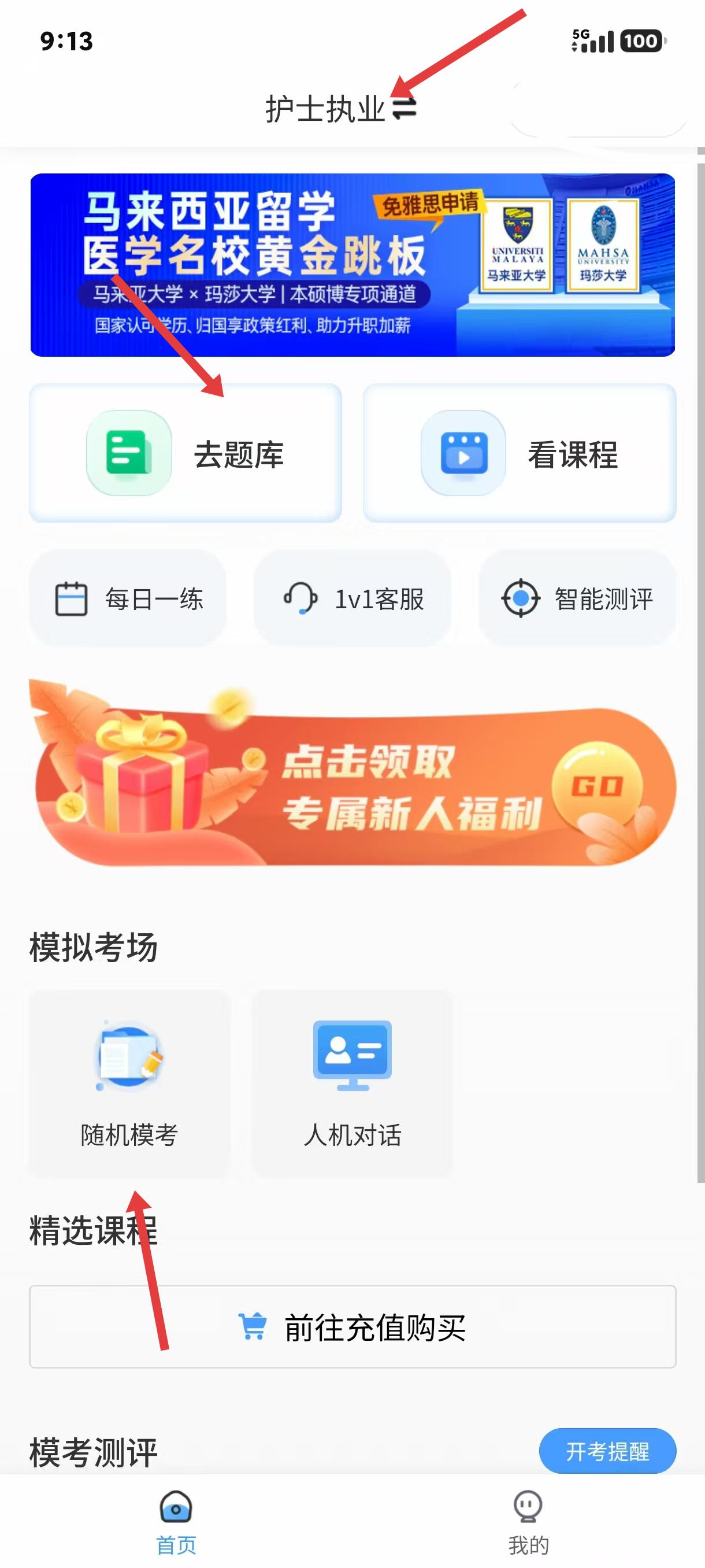This screenshot has height=1568, width=705.
Task: Contact 1v1客服 support
Action: click(353, 599)
